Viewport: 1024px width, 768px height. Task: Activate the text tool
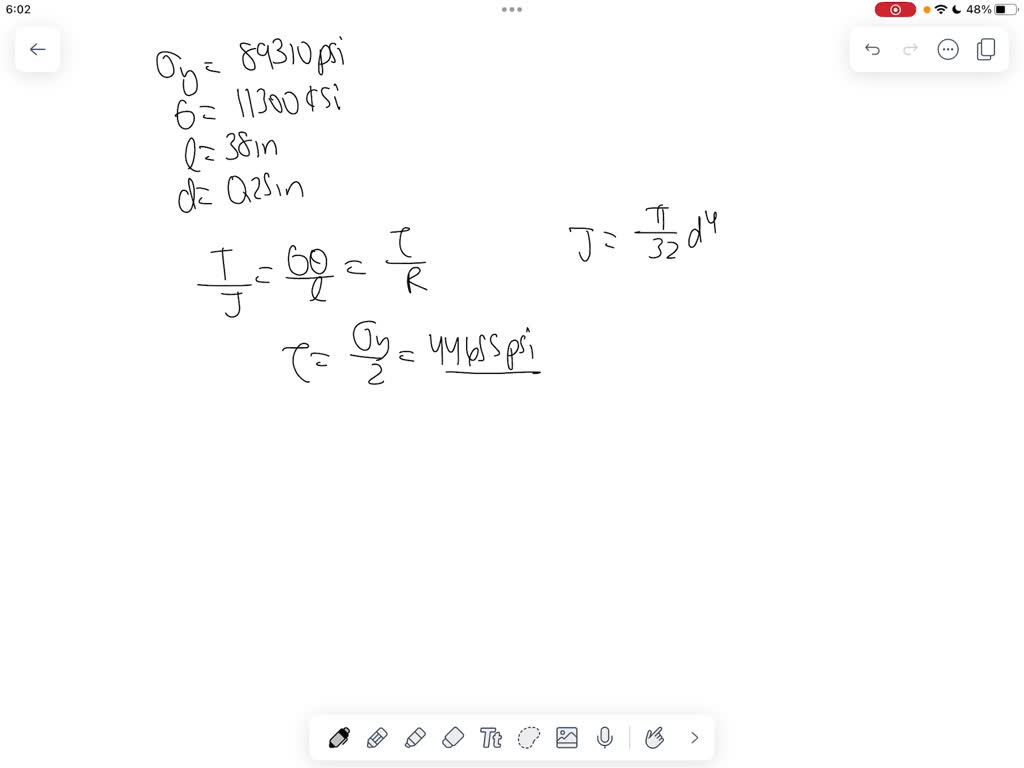click(x=491, y=738)
